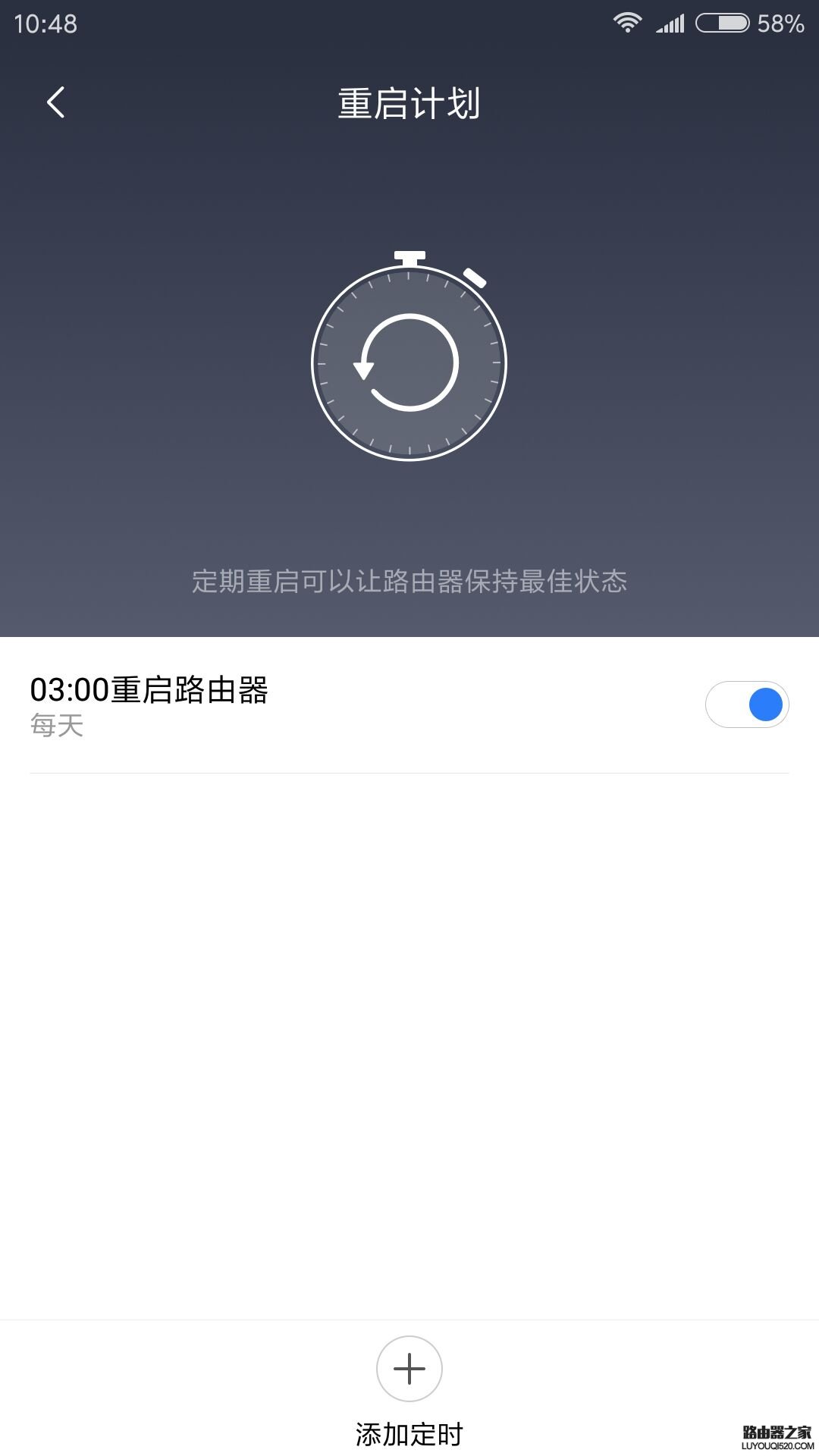Tap the back arrow to exit 重启计划
The width and height of the screenshot is (819, 1456).
click(x=55, y=102)
